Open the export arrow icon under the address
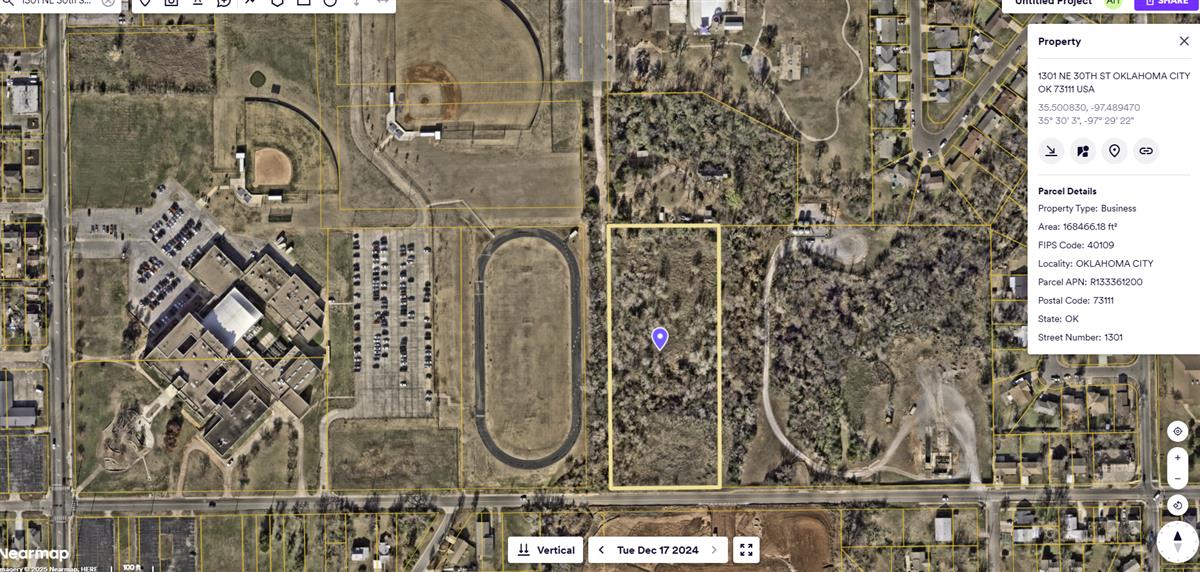 tap(1051, 151)
